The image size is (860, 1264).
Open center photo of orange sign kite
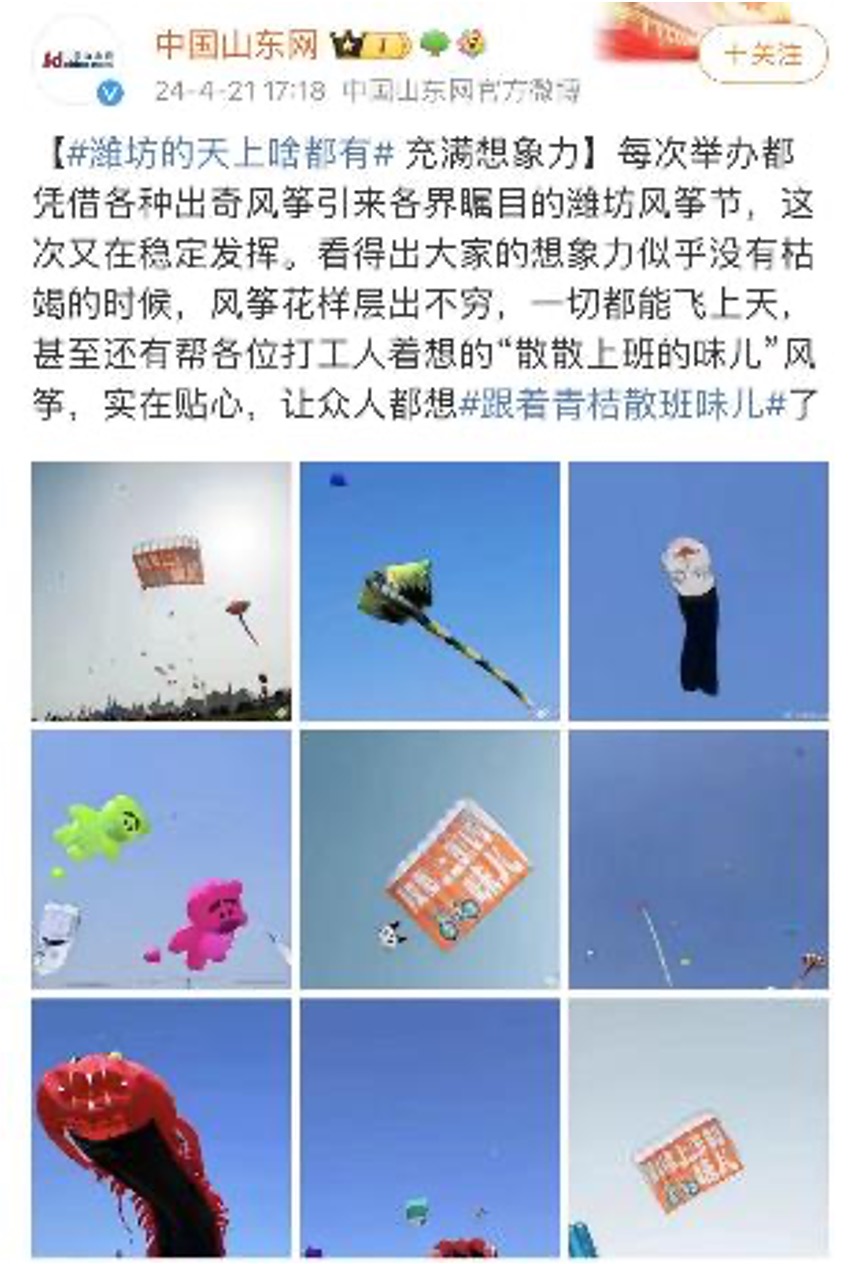pyautogui.click(x=430, y=859)
